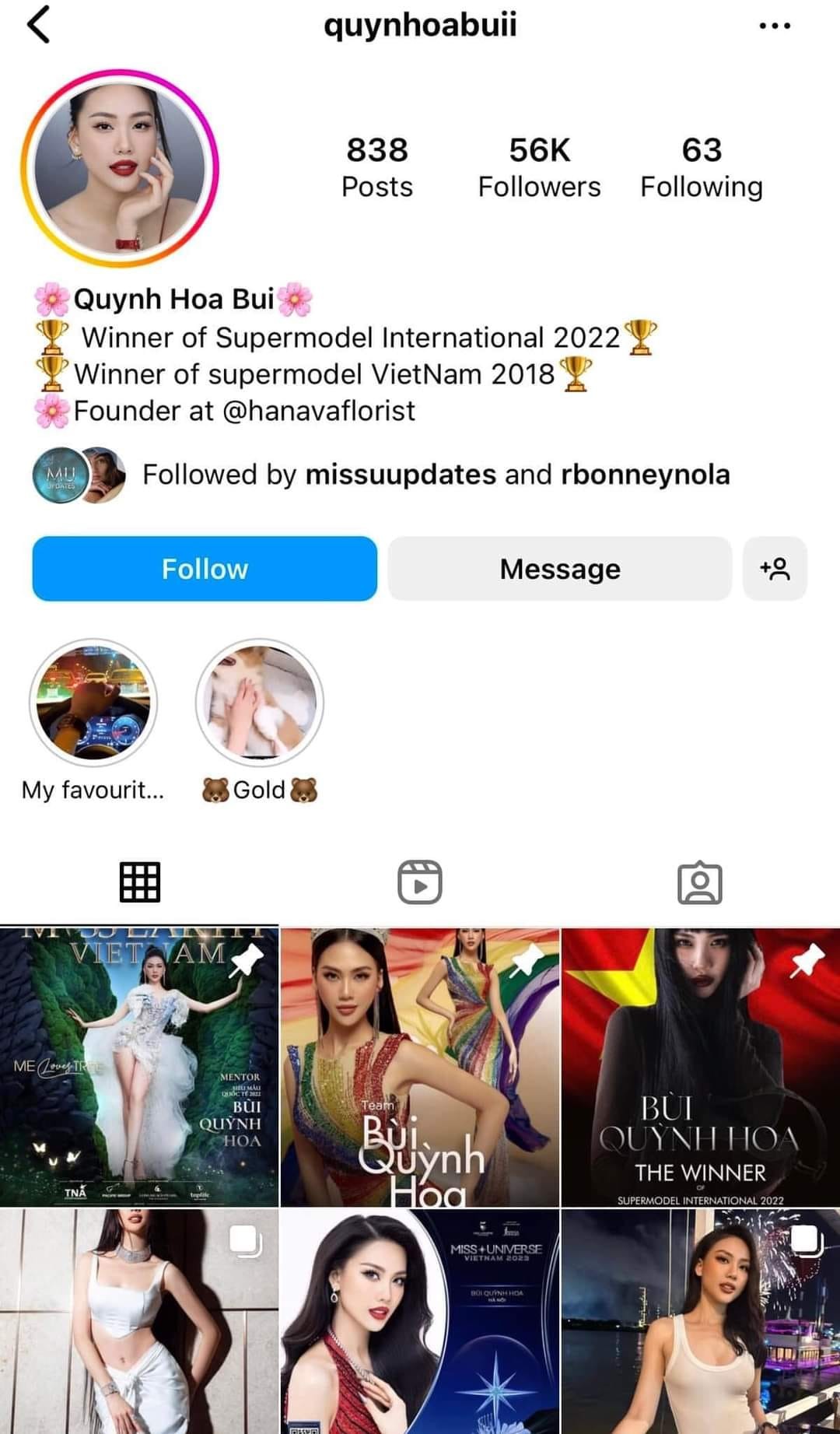840x1434 pixels.
Task: Open the 'My favourit...' story highlight
Action: point(93,702)
